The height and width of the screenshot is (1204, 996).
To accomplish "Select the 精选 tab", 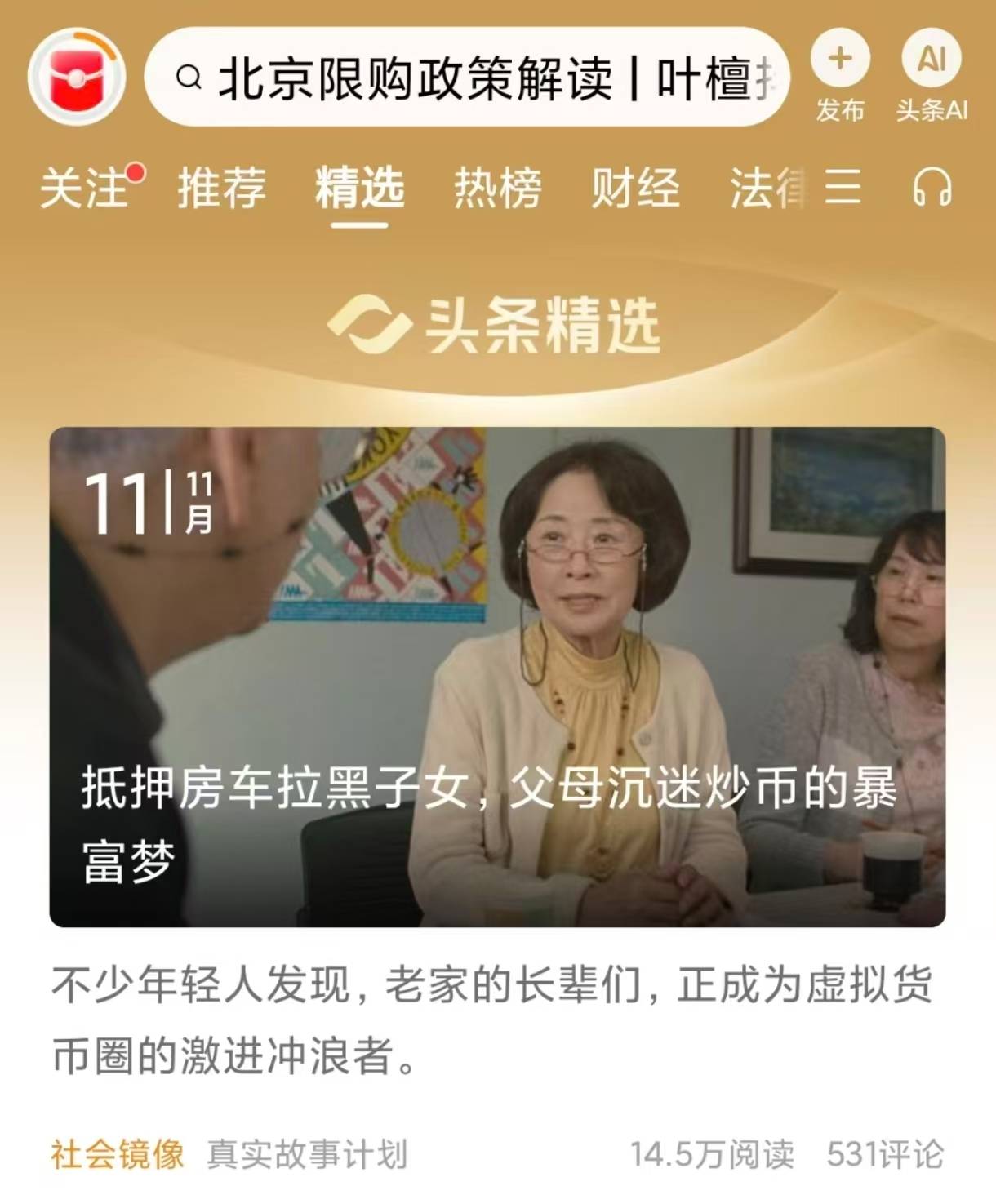I will (x=360, y=188).
